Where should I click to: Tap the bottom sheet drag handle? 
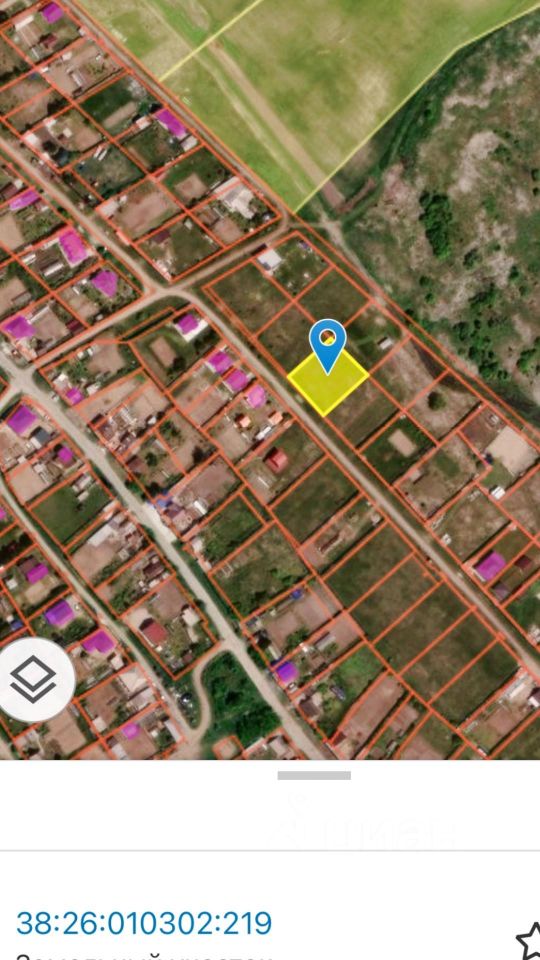pyautogui.click(x=314, y=775)
